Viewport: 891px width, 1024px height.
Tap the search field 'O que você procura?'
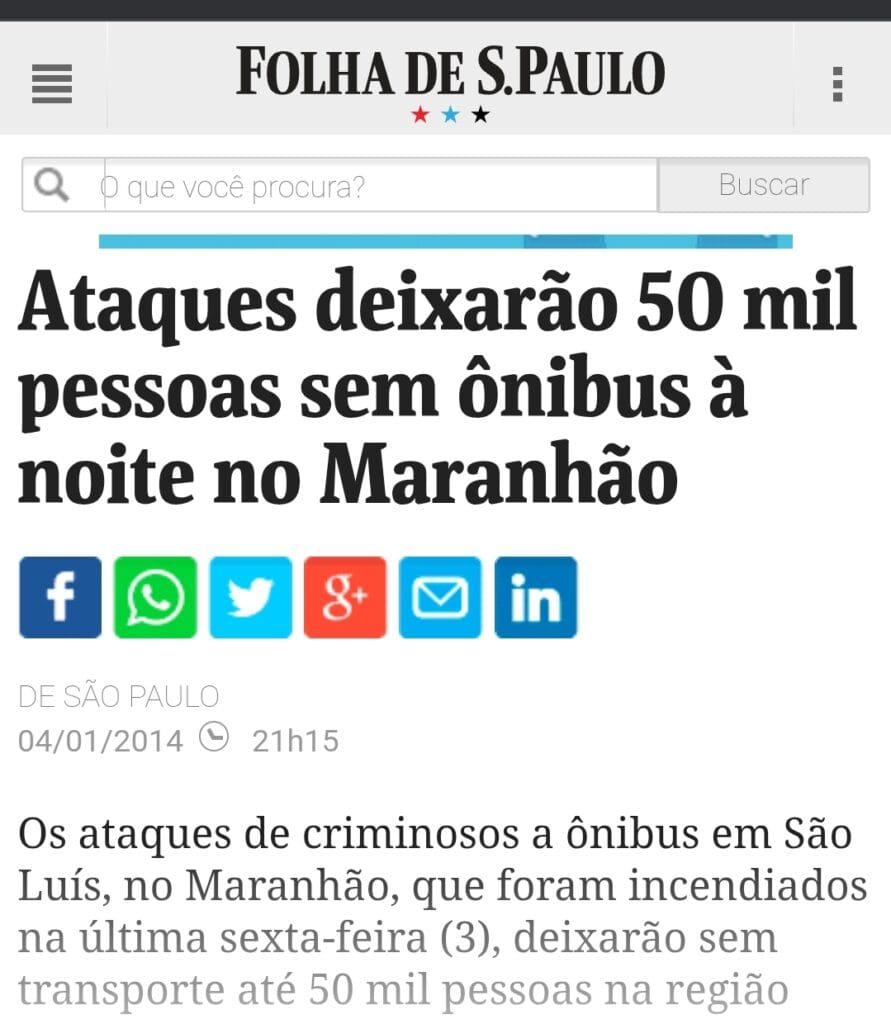click(x=378, y=186)
